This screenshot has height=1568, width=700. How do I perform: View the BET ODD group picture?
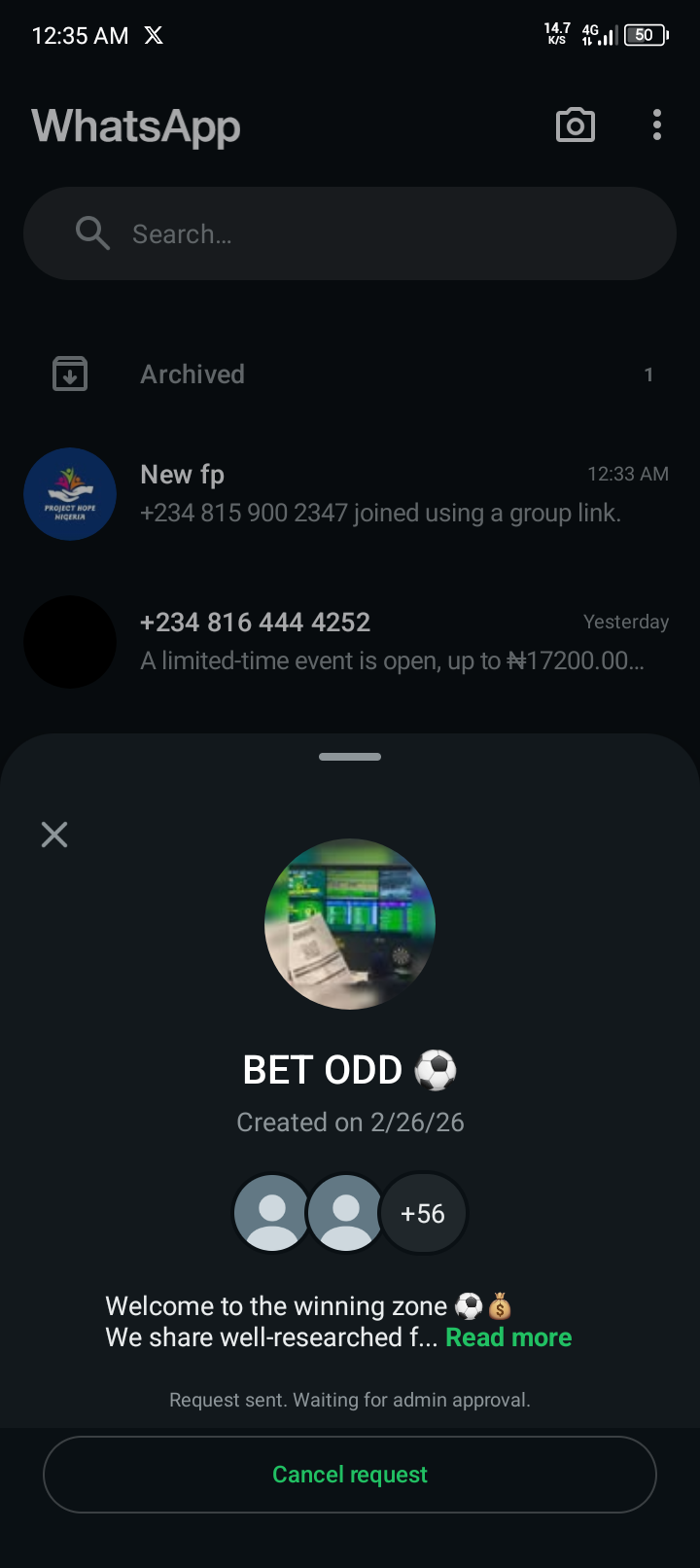(x=350, y=924)
